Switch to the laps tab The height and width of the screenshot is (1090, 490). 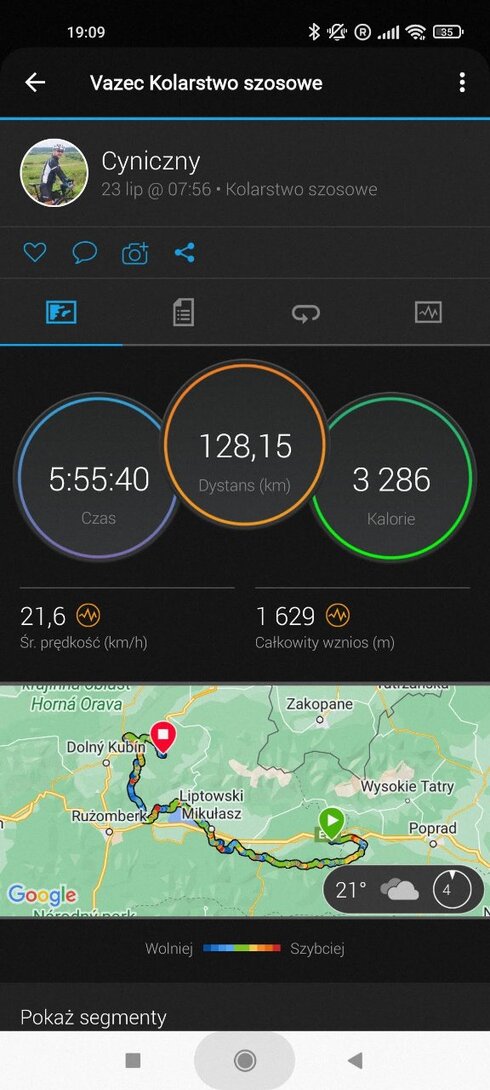(x=306, y=313)
